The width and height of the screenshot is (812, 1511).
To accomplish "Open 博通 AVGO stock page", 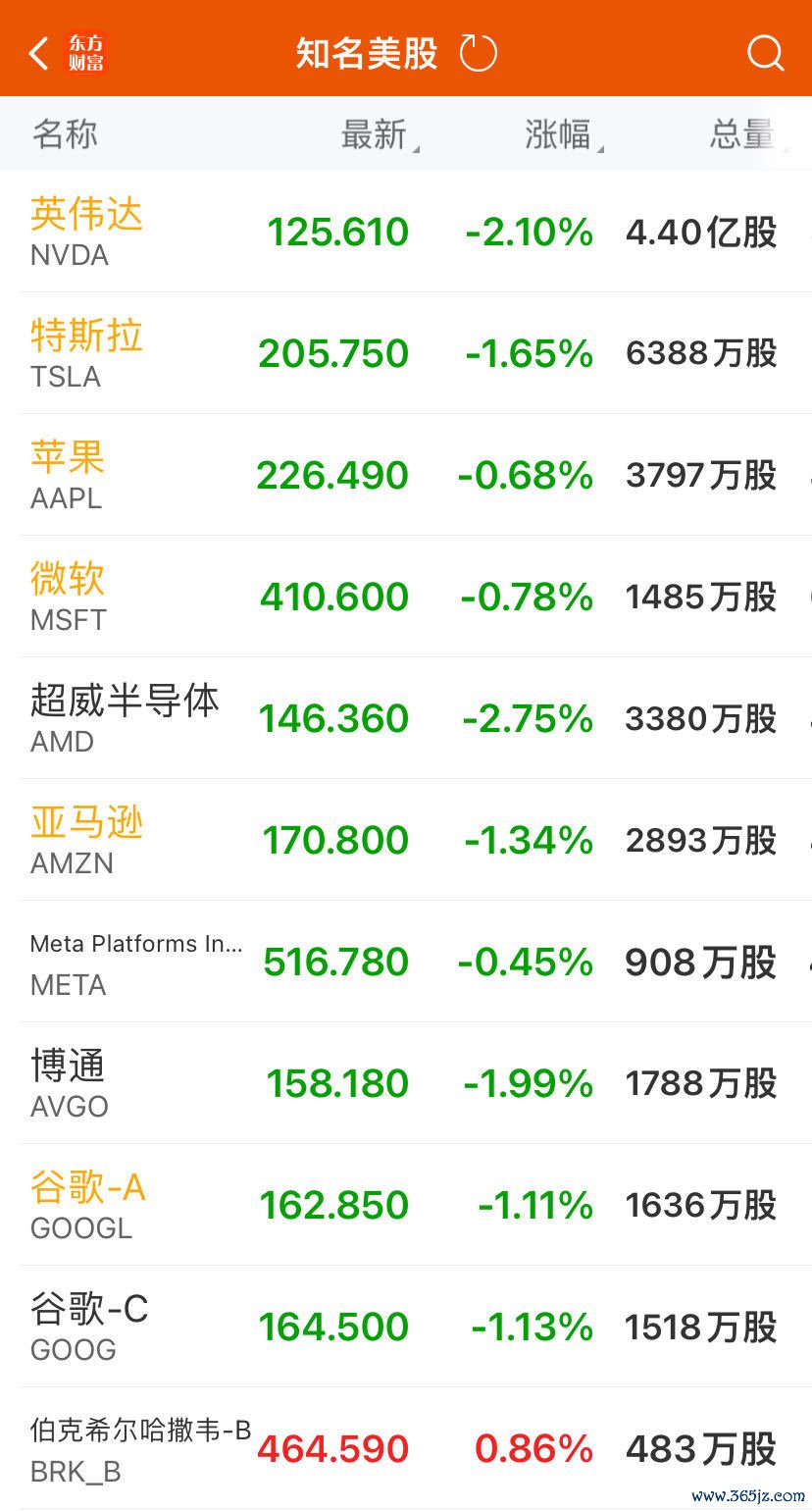I will 406,1083.
